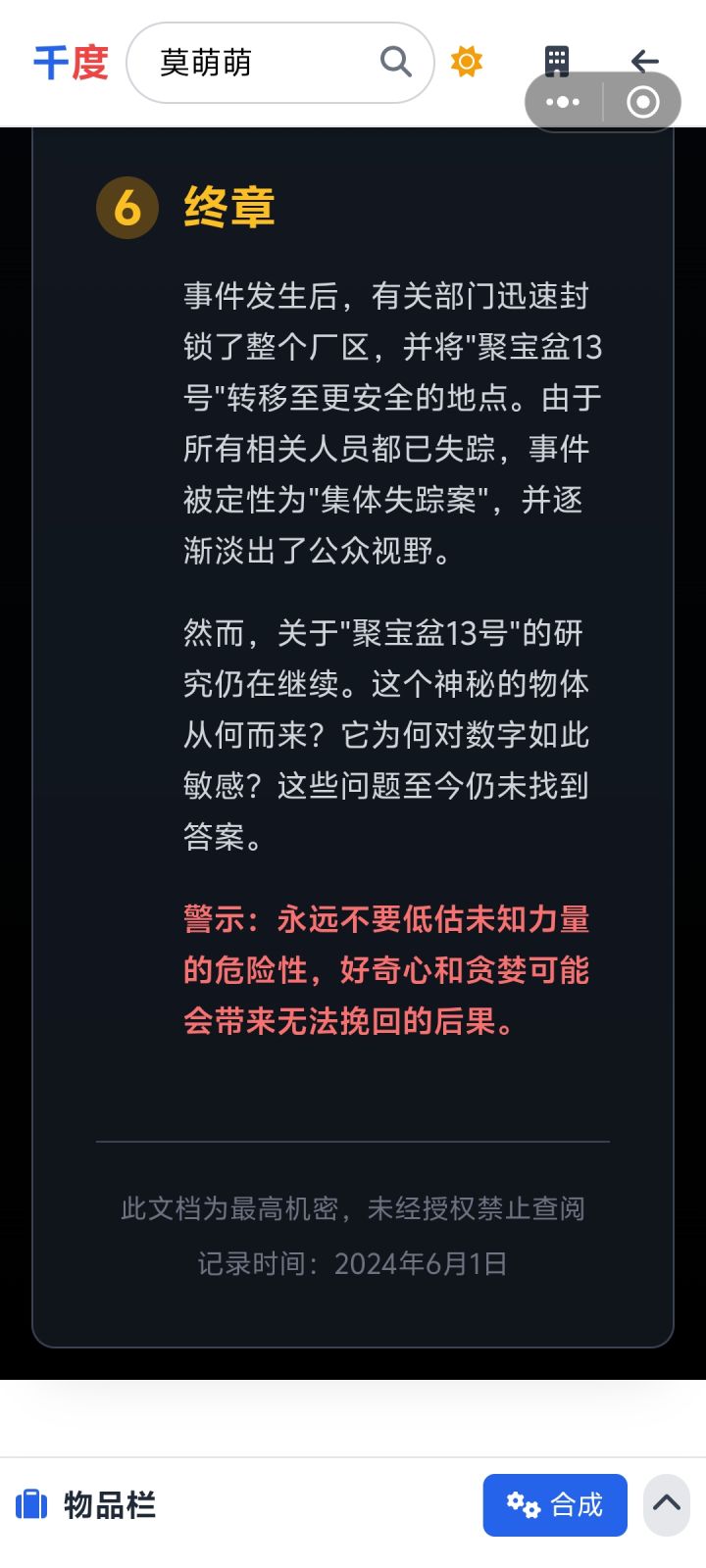Select the 记录时间 date line
The image size is (706, 1568).
click(x=351, y=1264)
